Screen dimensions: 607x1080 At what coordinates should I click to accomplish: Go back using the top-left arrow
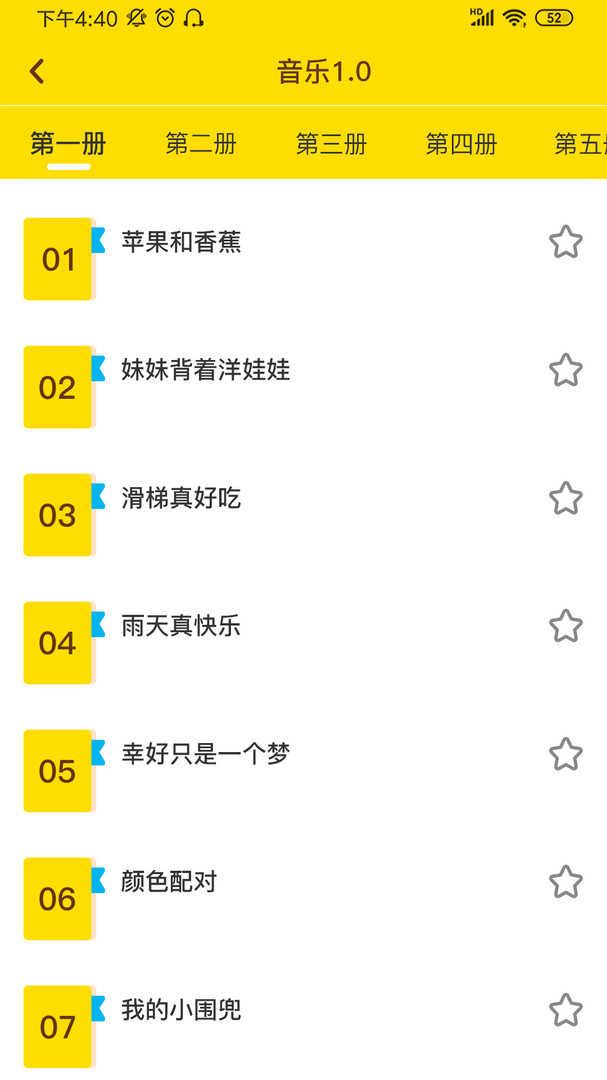(37, 72)
